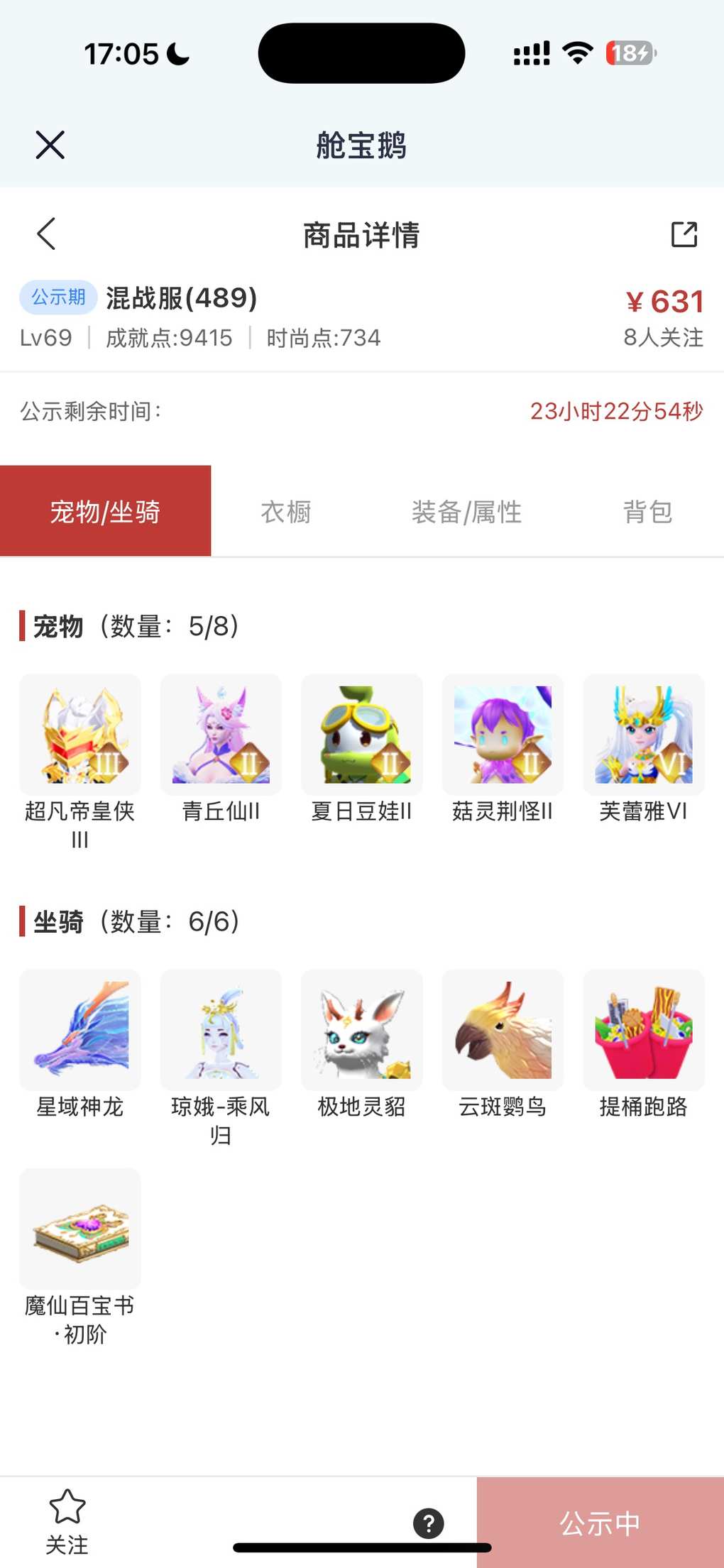This screenshot has height=1568, width=724.
Task: Switch to the 装备/属性 tab
Action: click(466, 511)
